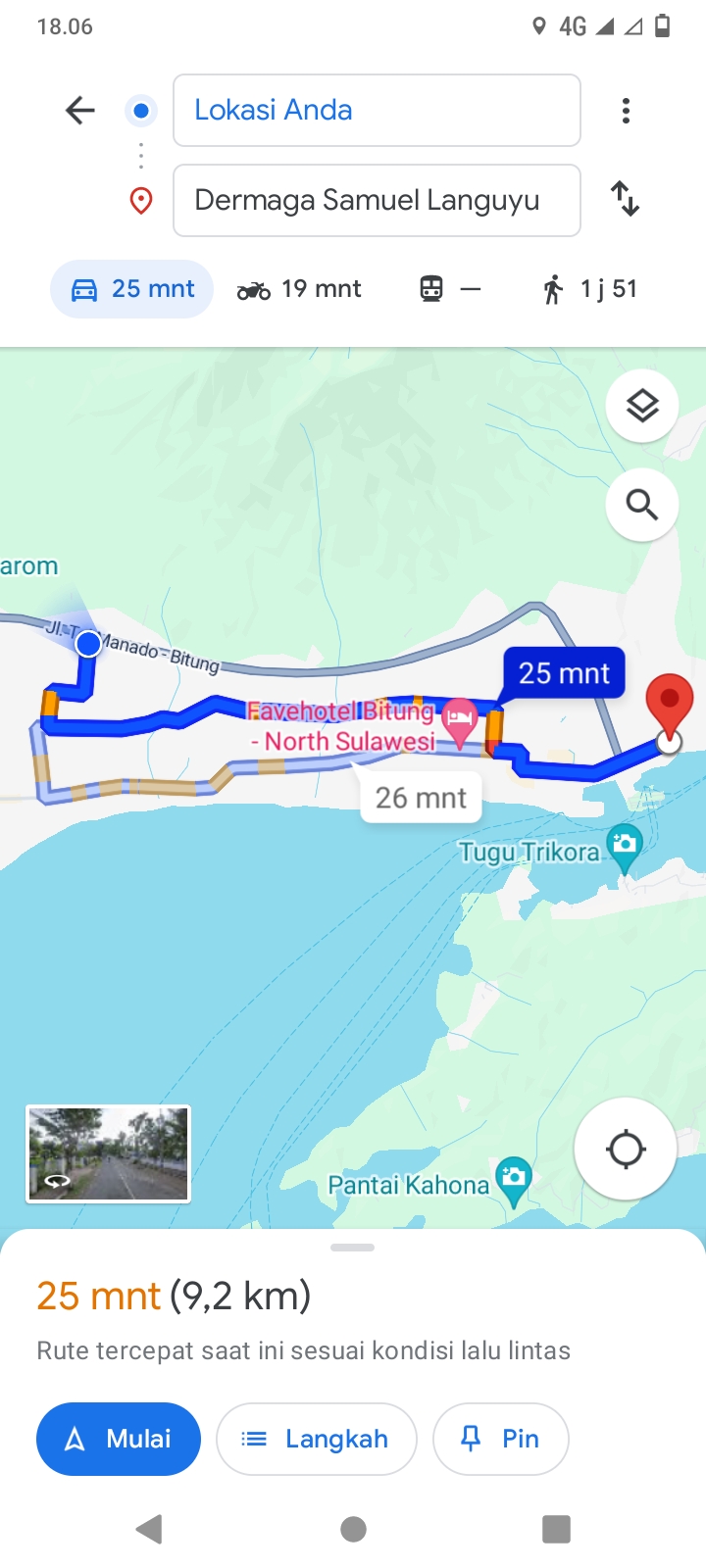This screenshot has height=1568, width=706.
Task: Start navigation with Mulai button
Action: pos(119,1439)
